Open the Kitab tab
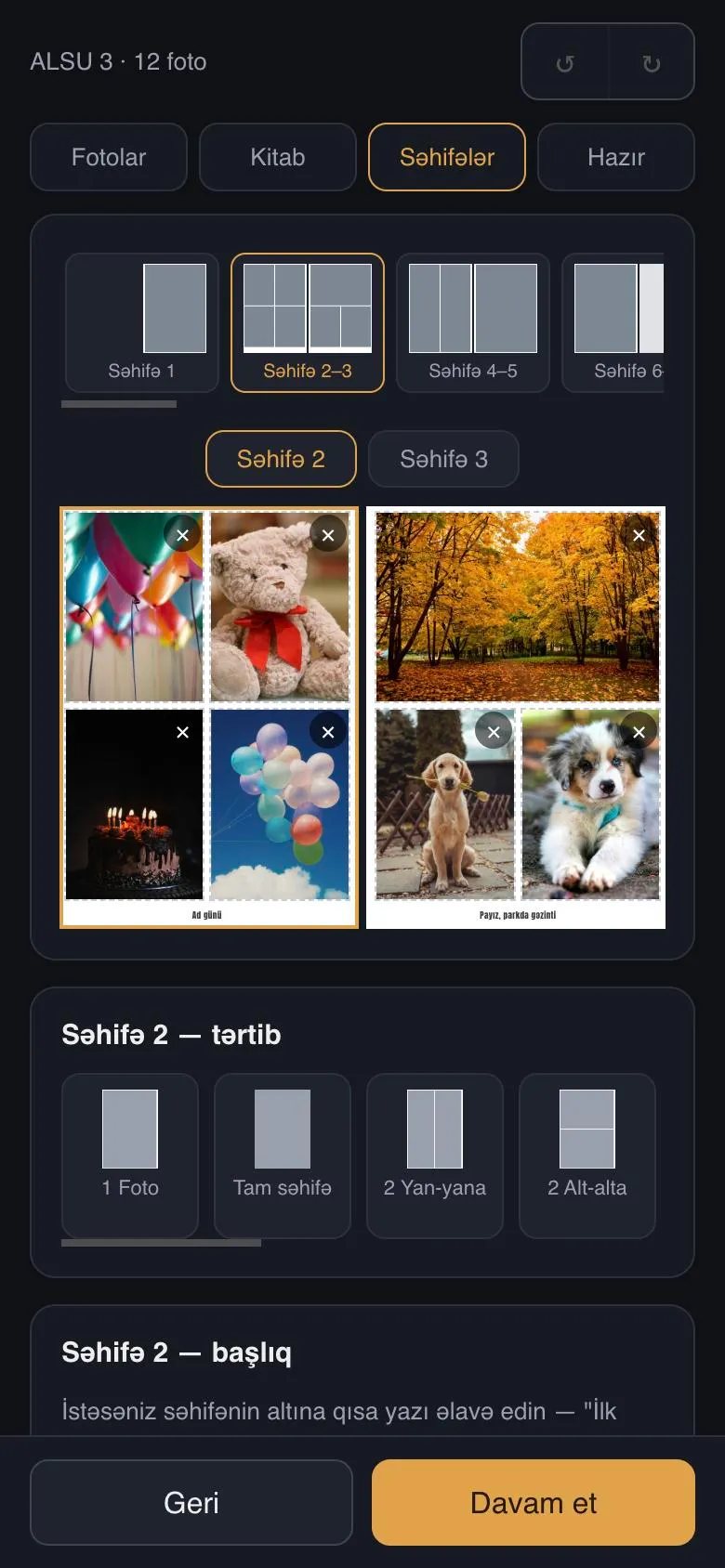 (278, 157)
